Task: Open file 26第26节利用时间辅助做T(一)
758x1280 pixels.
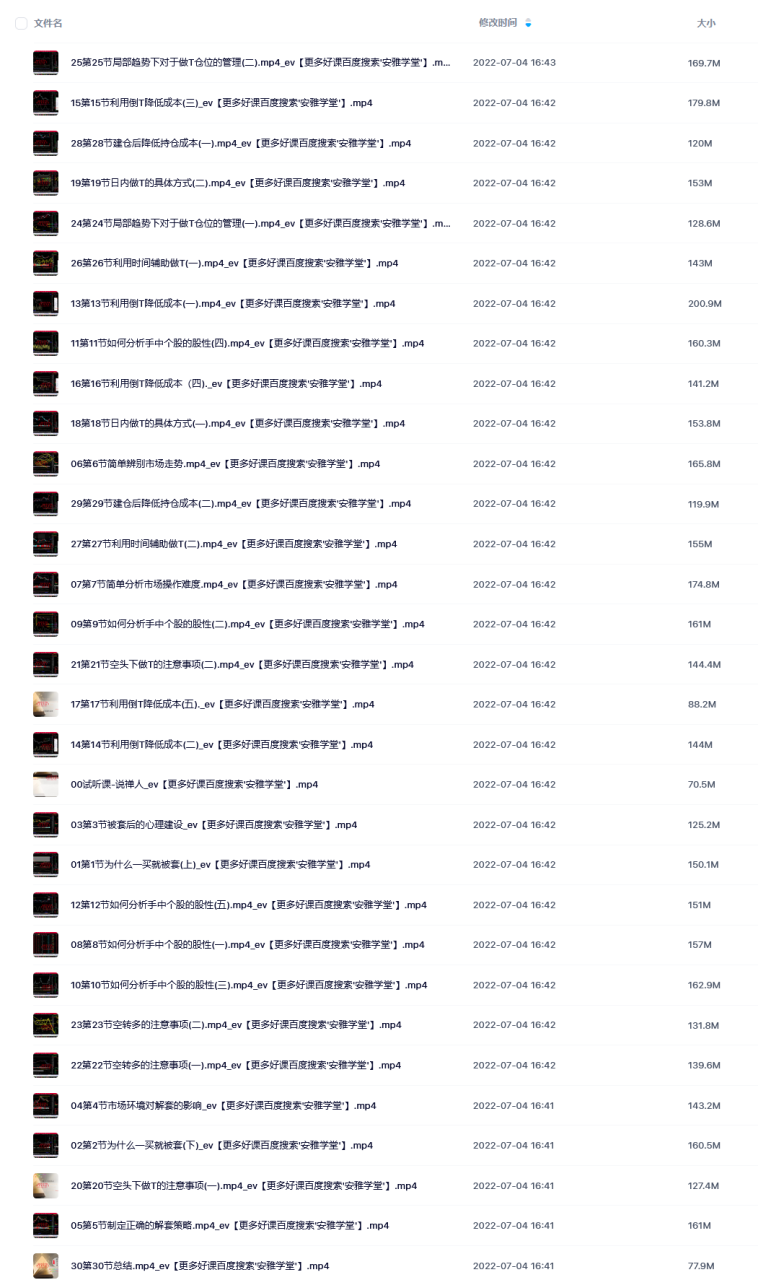Action: [235, 263]
